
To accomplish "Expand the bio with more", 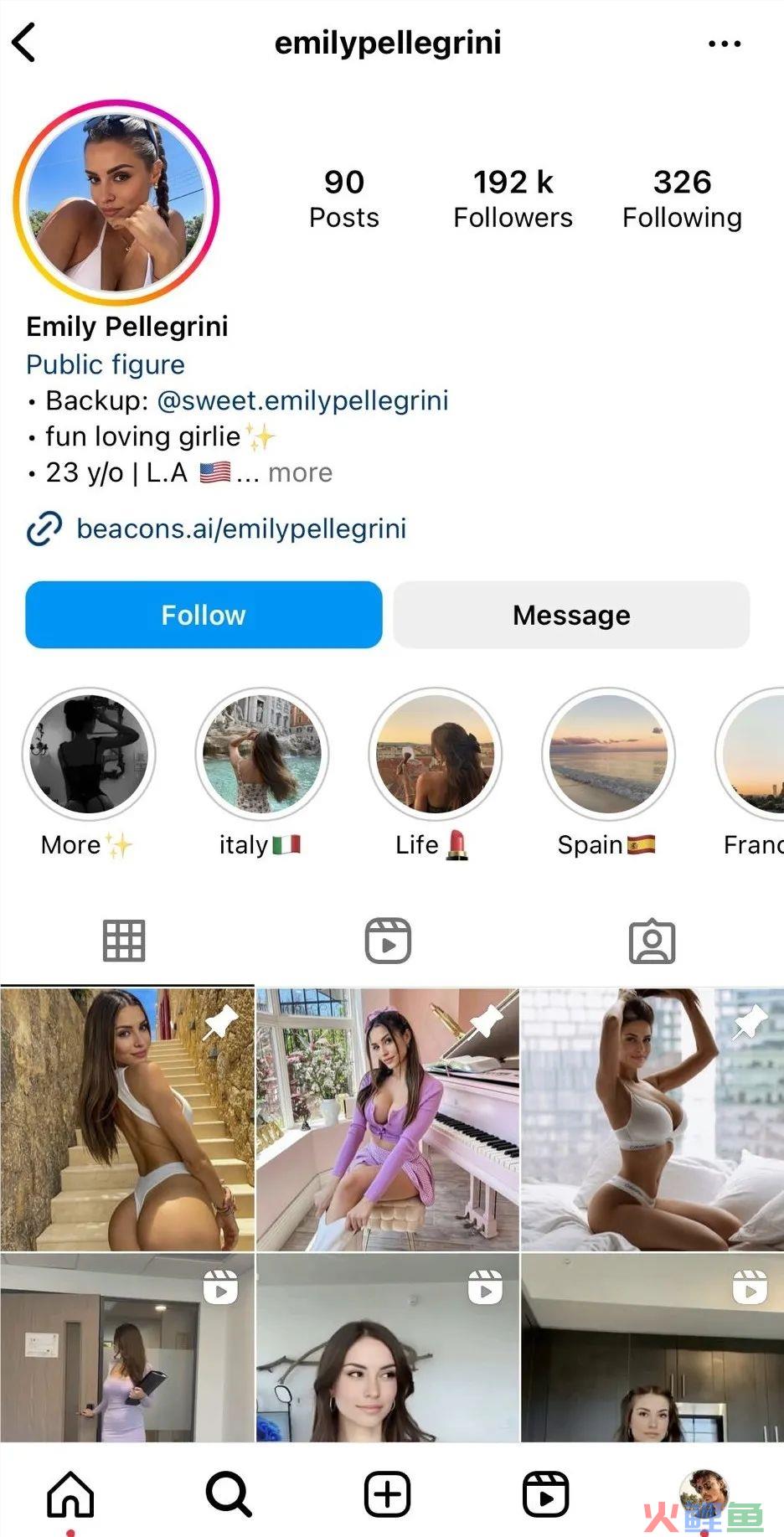I will [x=300, y=473].
